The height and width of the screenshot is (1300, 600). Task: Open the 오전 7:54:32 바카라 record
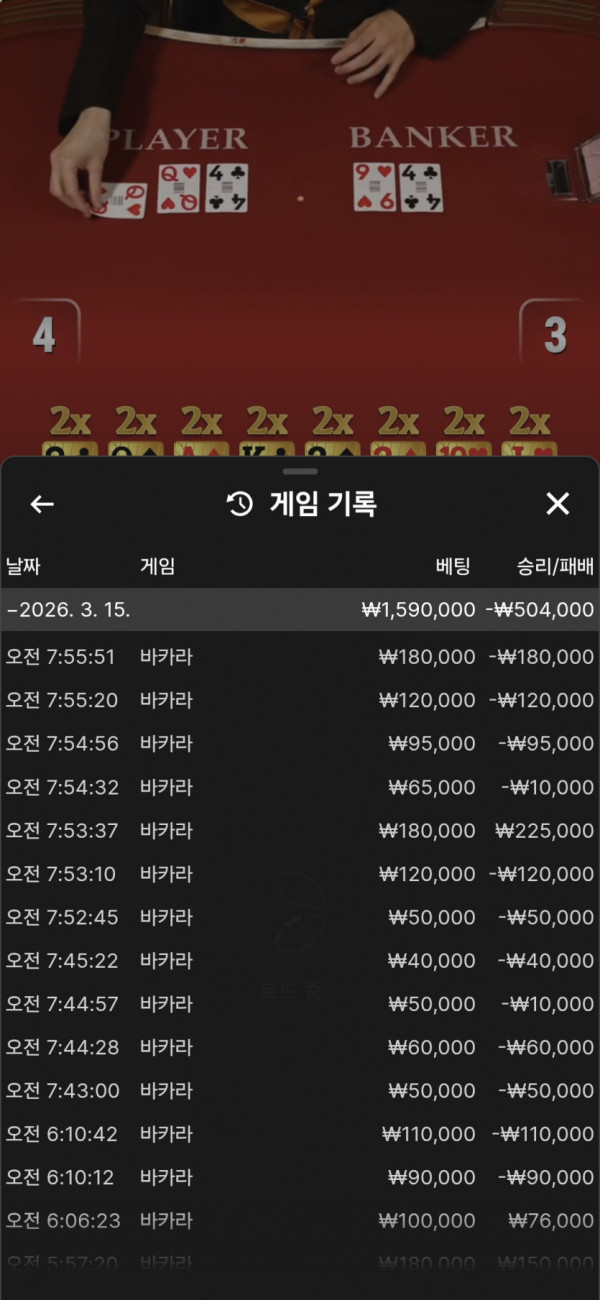pos(300,787)
